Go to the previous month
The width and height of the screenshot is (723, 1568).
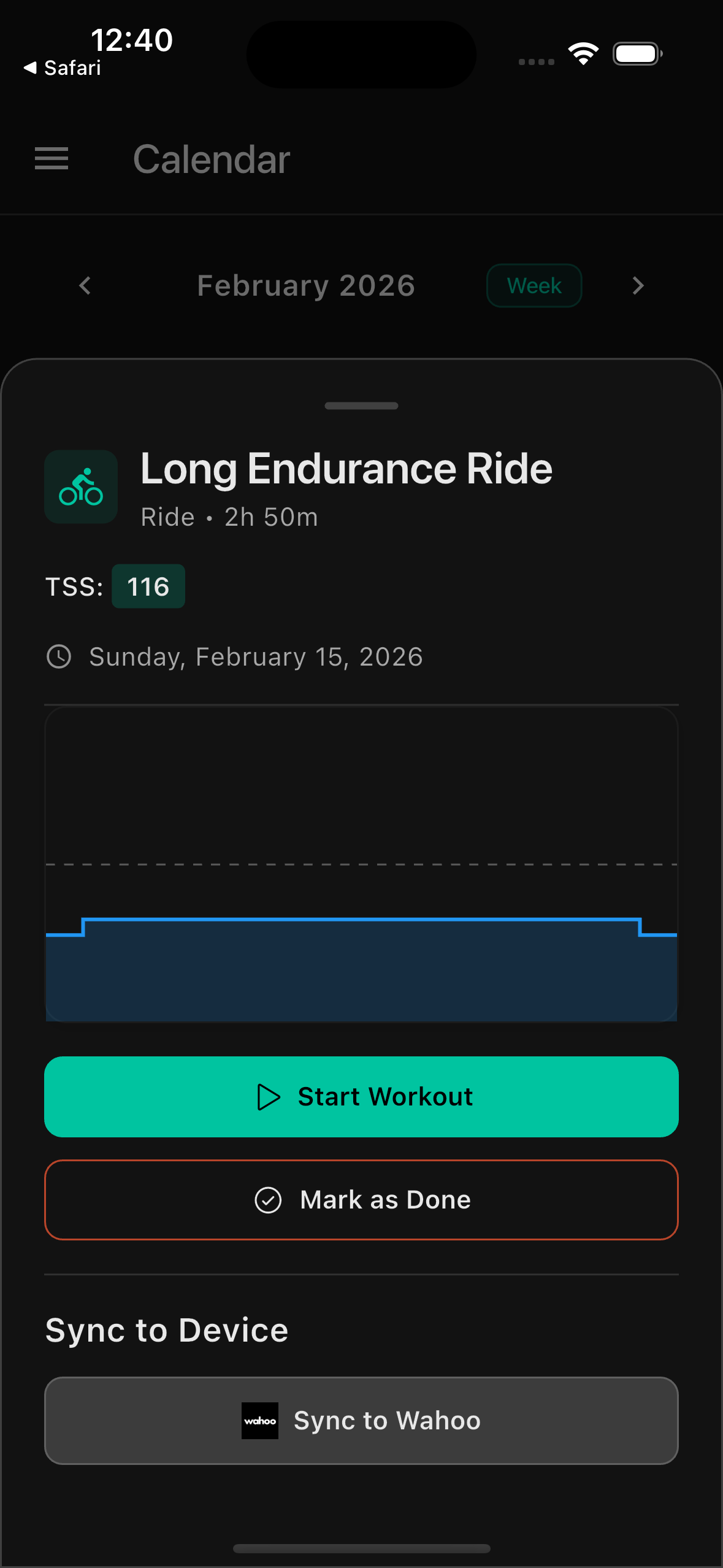(85, 285)
